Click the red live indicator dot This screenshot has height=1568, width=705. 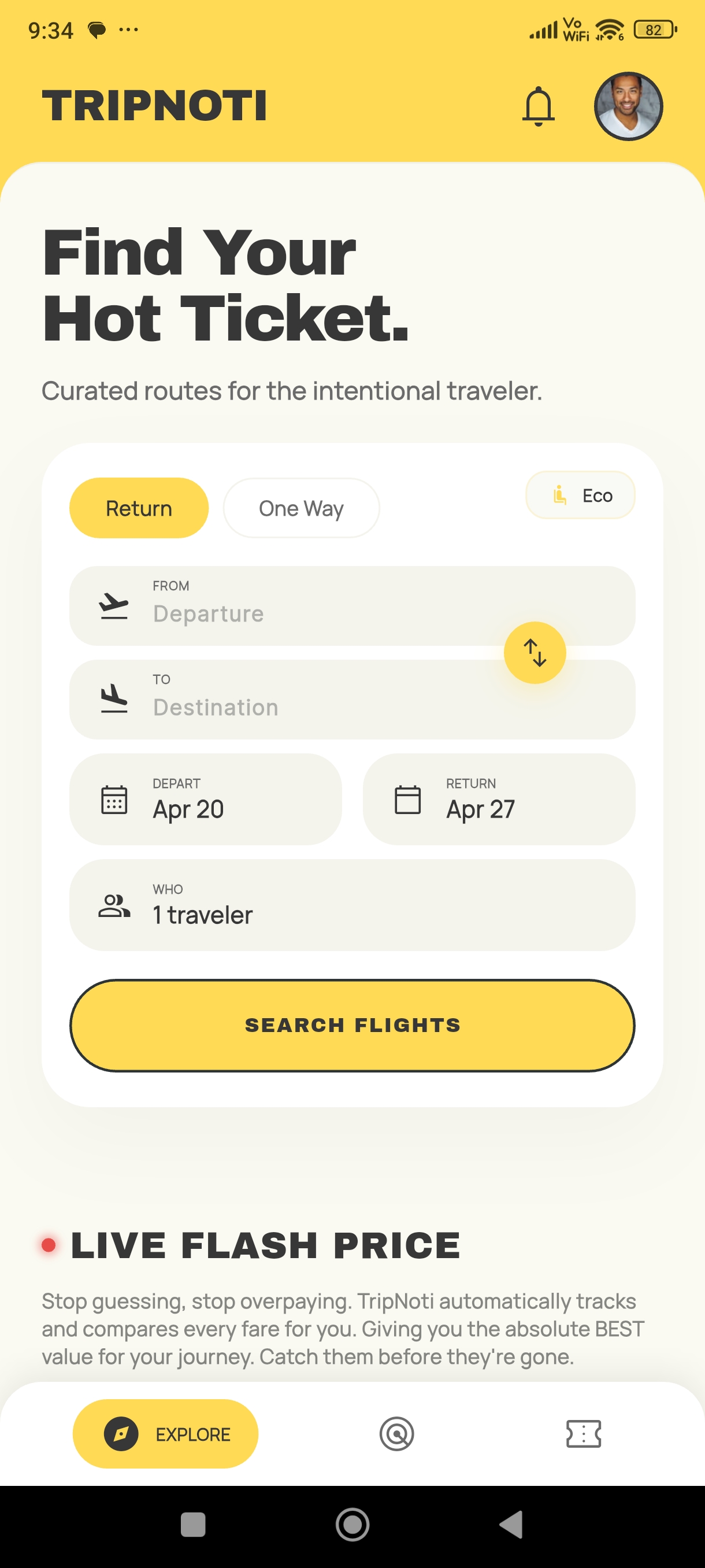click(49, 1244)
